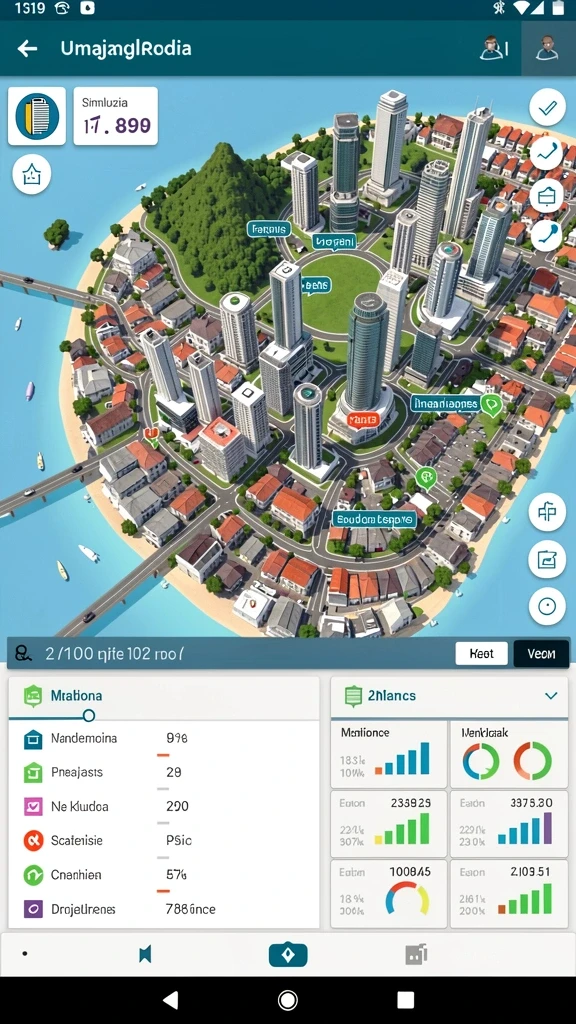
Task: Open the building document tile at top left
Action: click(37, 116)
